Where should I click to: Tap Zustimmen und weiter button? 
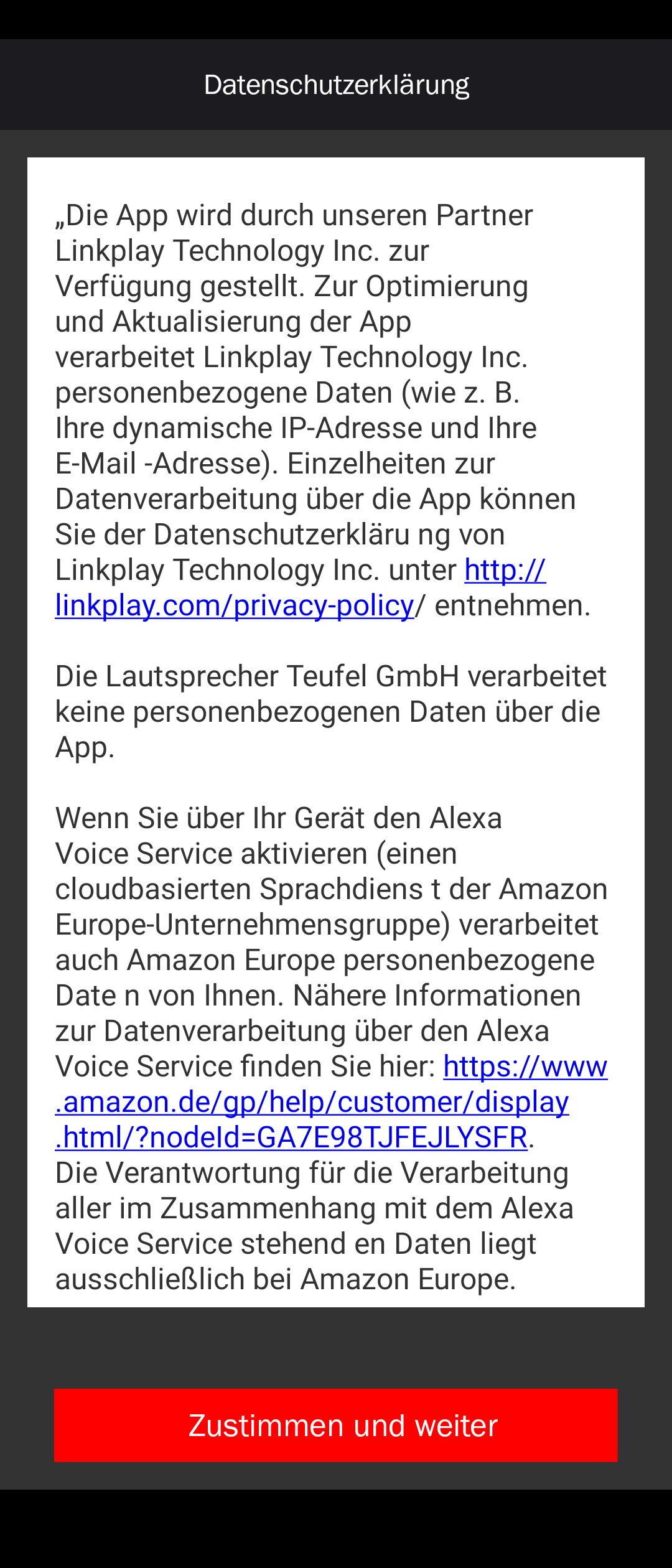(x=336, y=1426)
